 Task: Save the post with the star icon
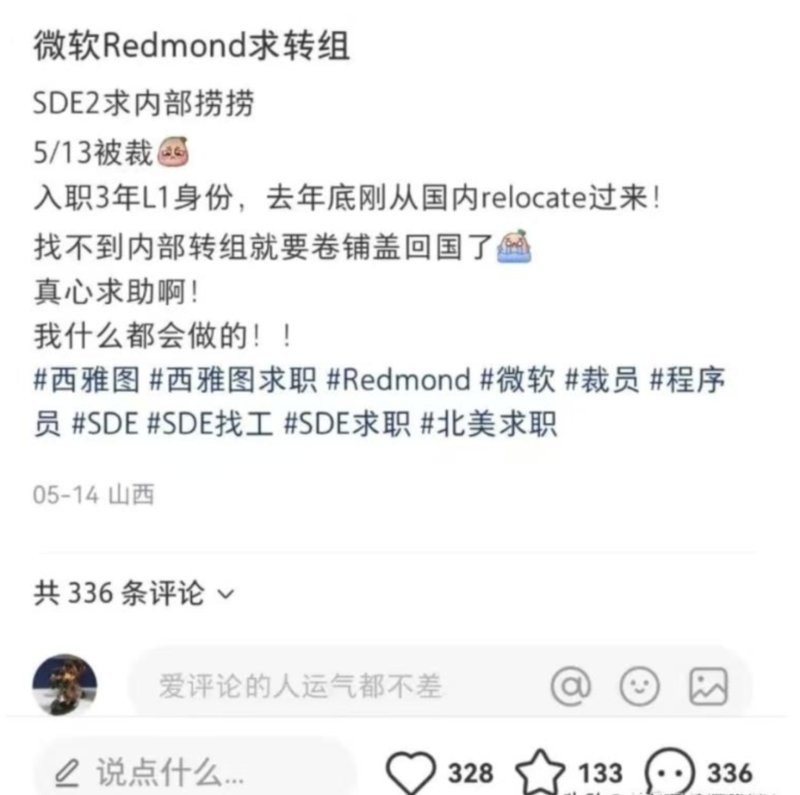540,772
